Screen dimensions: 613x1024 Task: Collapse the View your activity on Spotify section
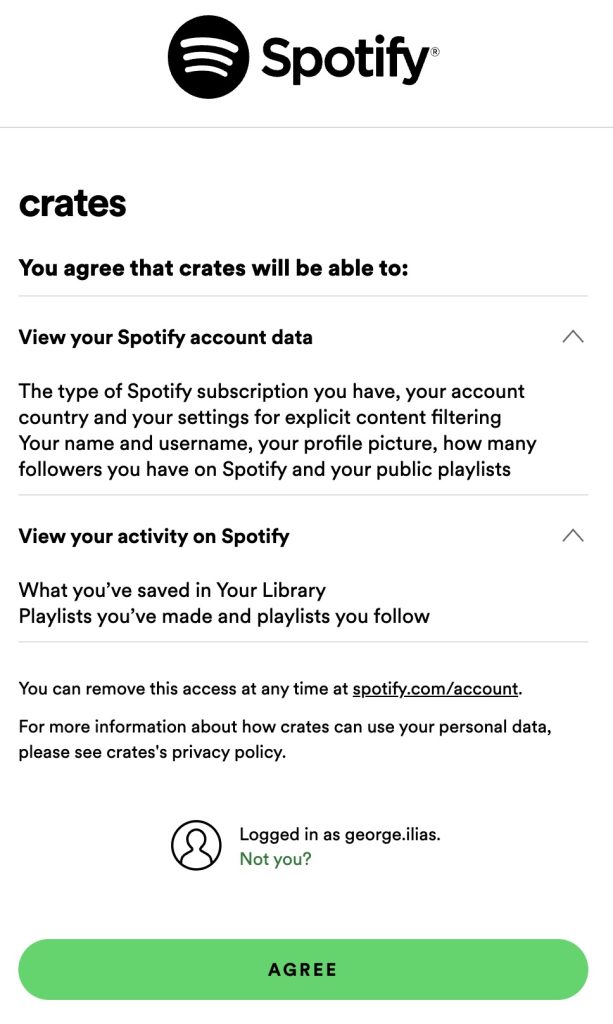pos(573,536)
